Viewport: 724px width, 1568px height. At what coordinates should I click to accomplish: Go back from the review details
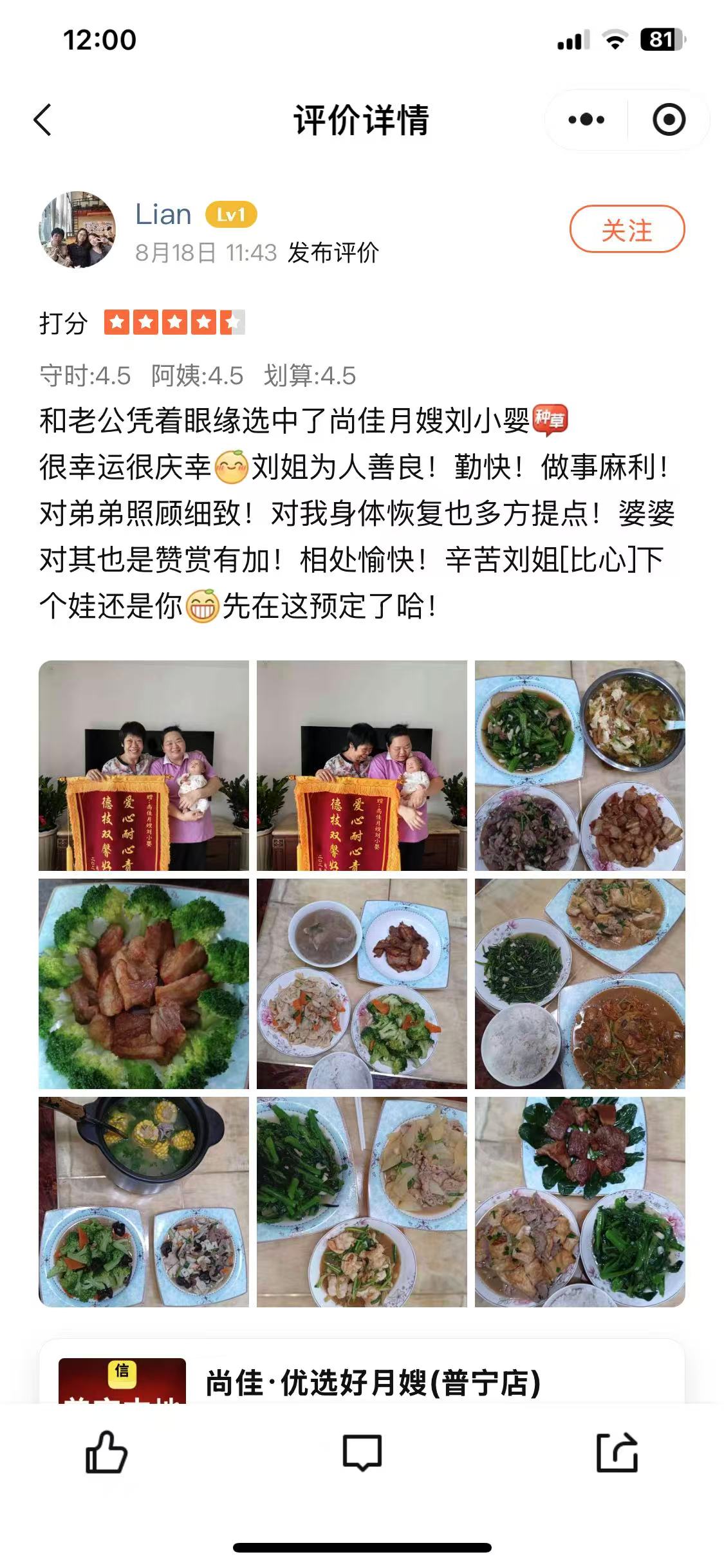coord(42,120)
